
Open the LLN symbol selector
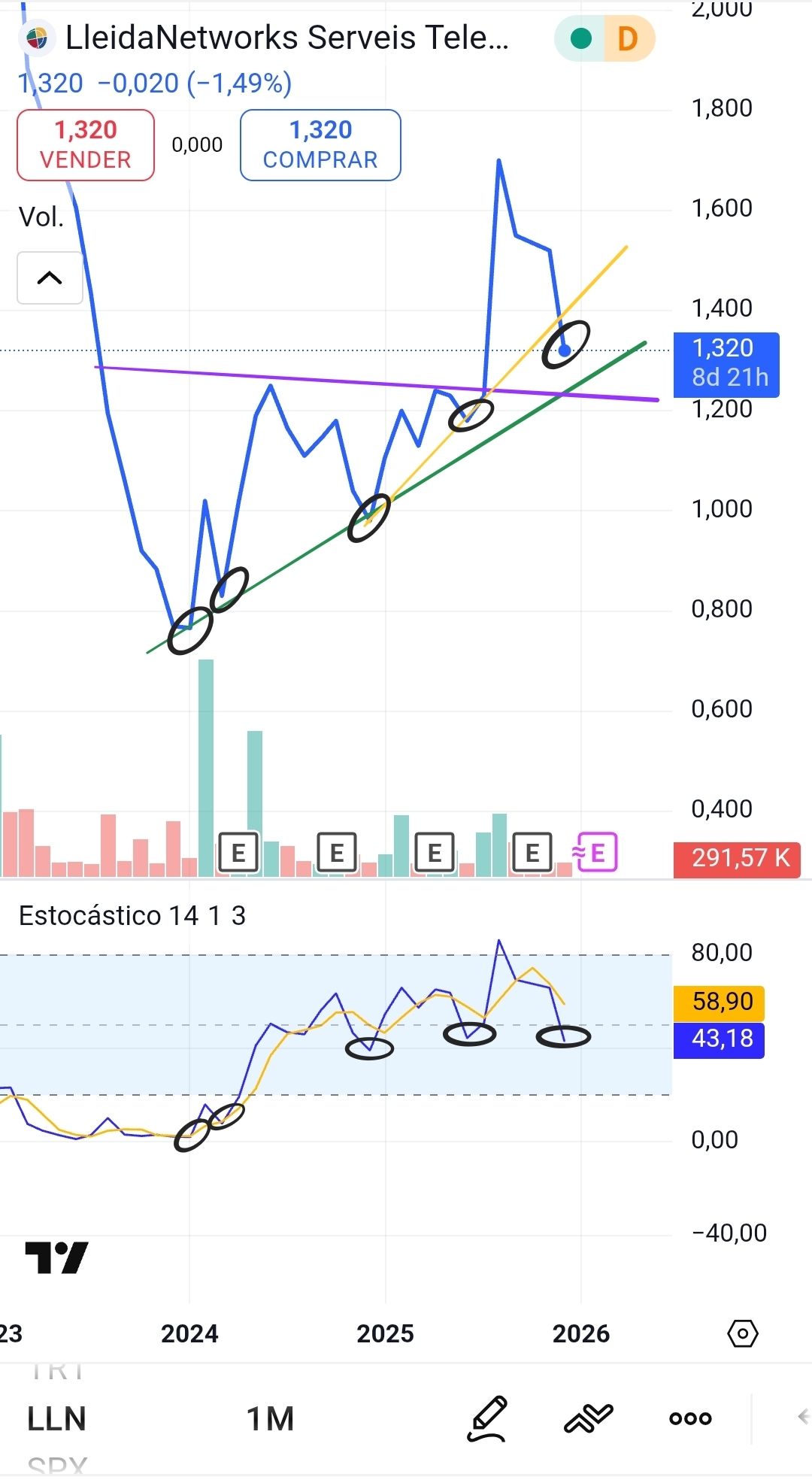pyautogui.click(x=56, y=1419)
